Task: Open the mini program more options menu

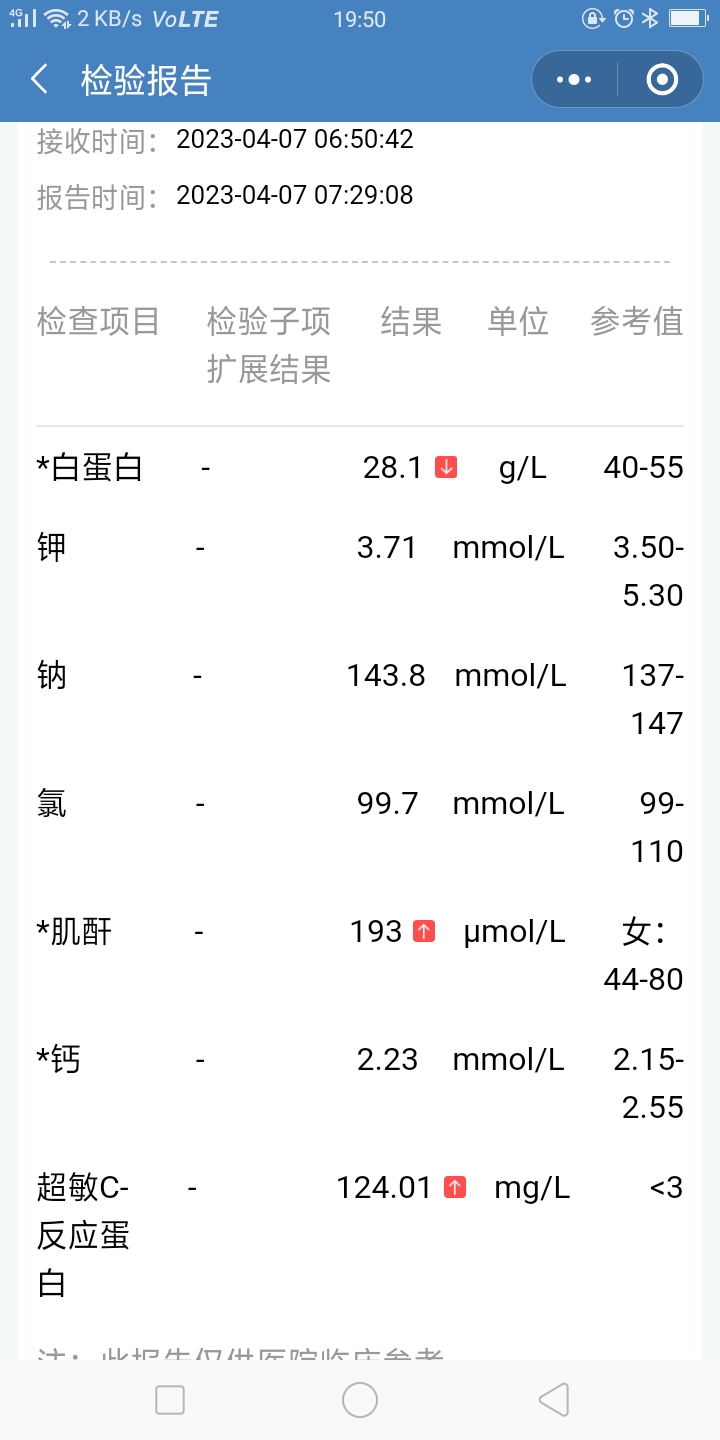Action: pyautogui.click(x=574, y=80)
